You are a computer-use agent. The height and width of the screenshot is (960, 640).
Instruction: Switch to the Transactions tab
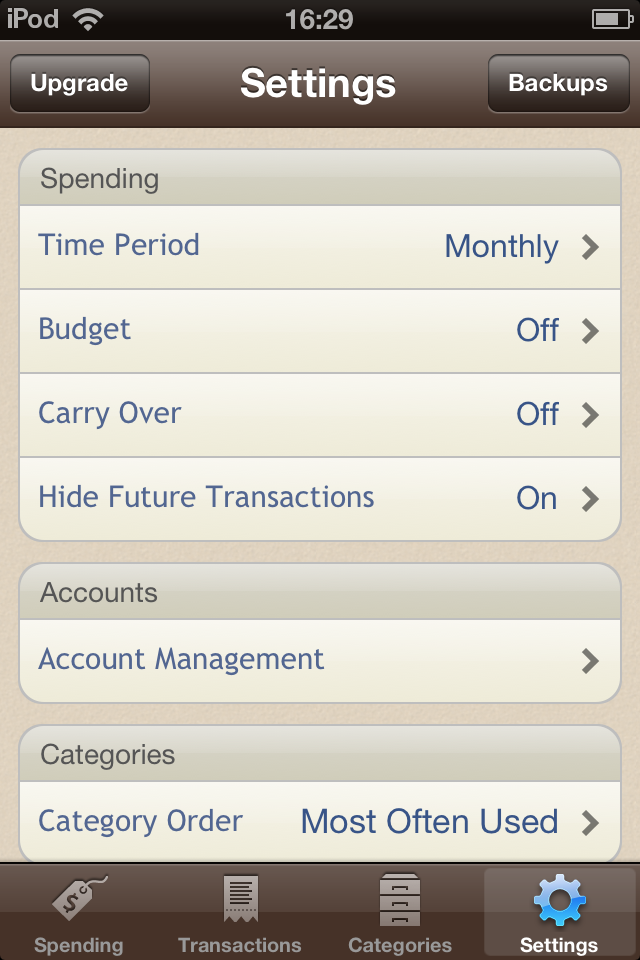239,912
